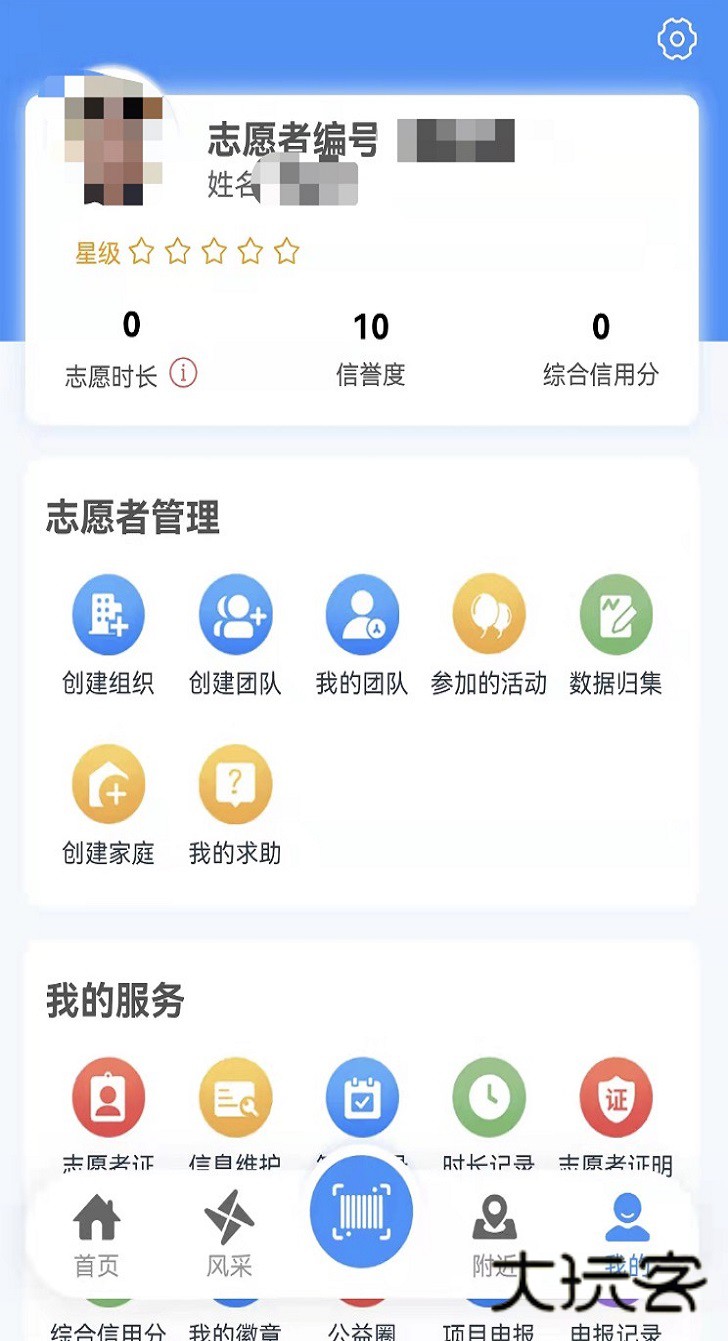Tap the central barcode scan button

(x=362, y=1211)
